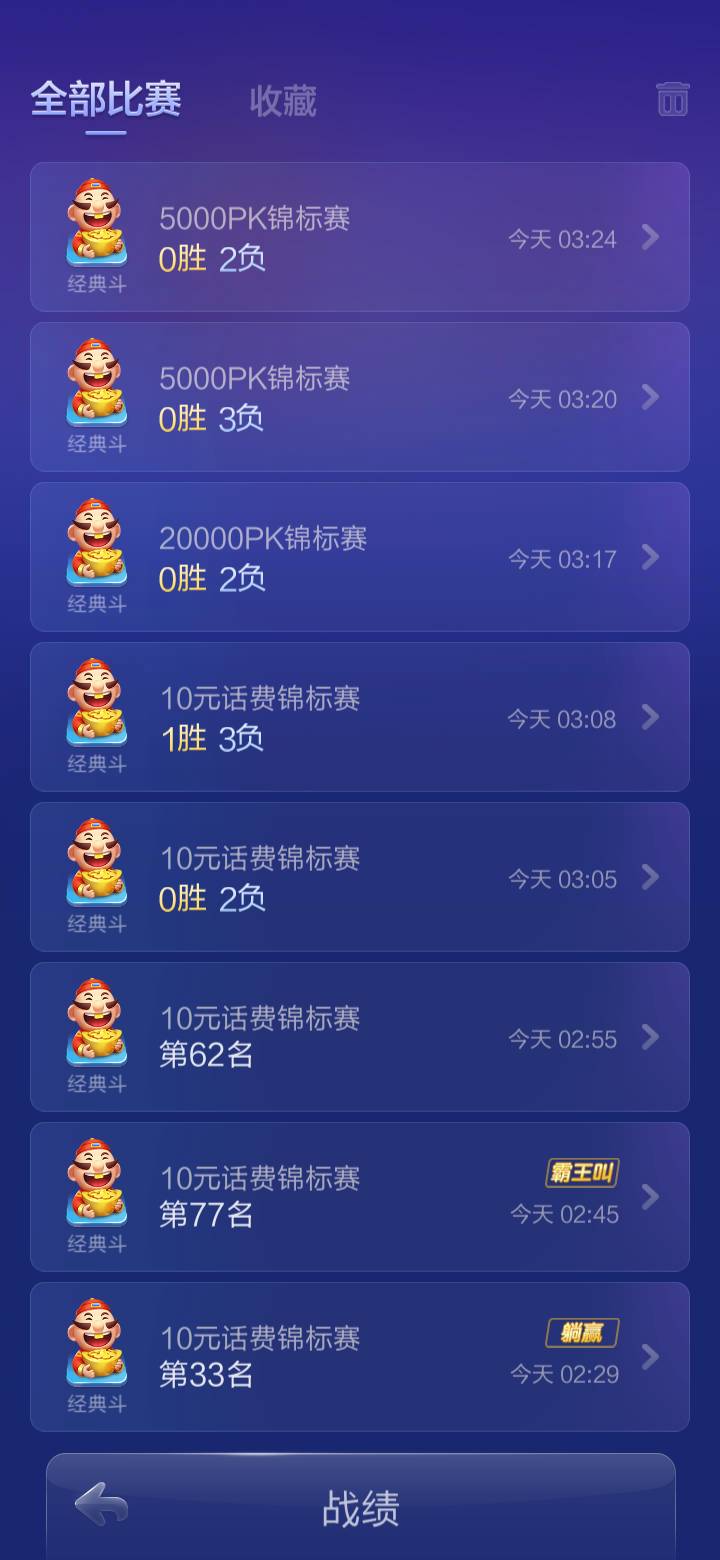The width and height of the screenshot is (720, 1560).
Task: Open the 10元话费锦标赛 record from 02:45
Action: tap(360, 1196)
